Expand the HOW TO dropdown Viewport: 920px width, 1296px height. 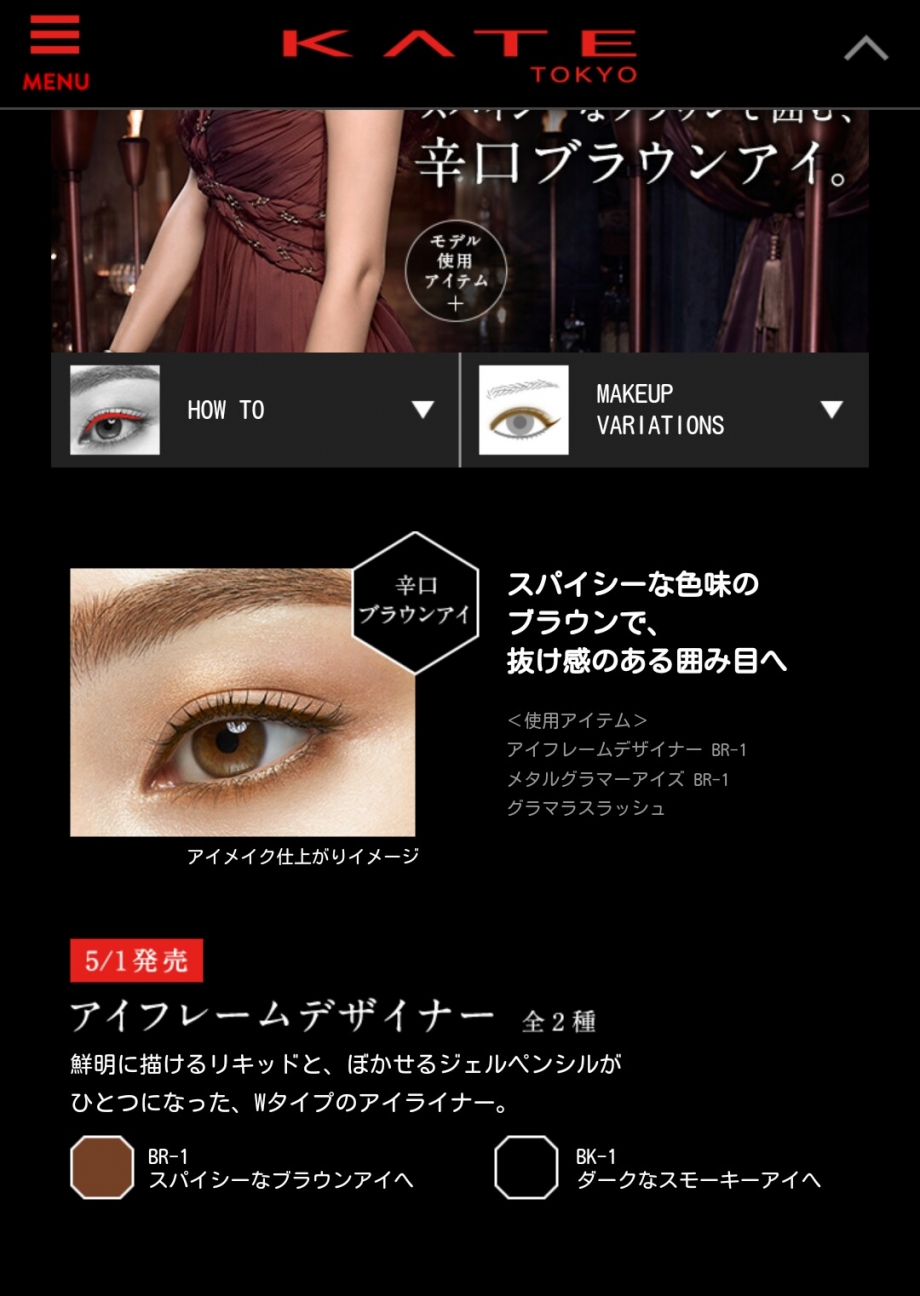pos(255,410)
